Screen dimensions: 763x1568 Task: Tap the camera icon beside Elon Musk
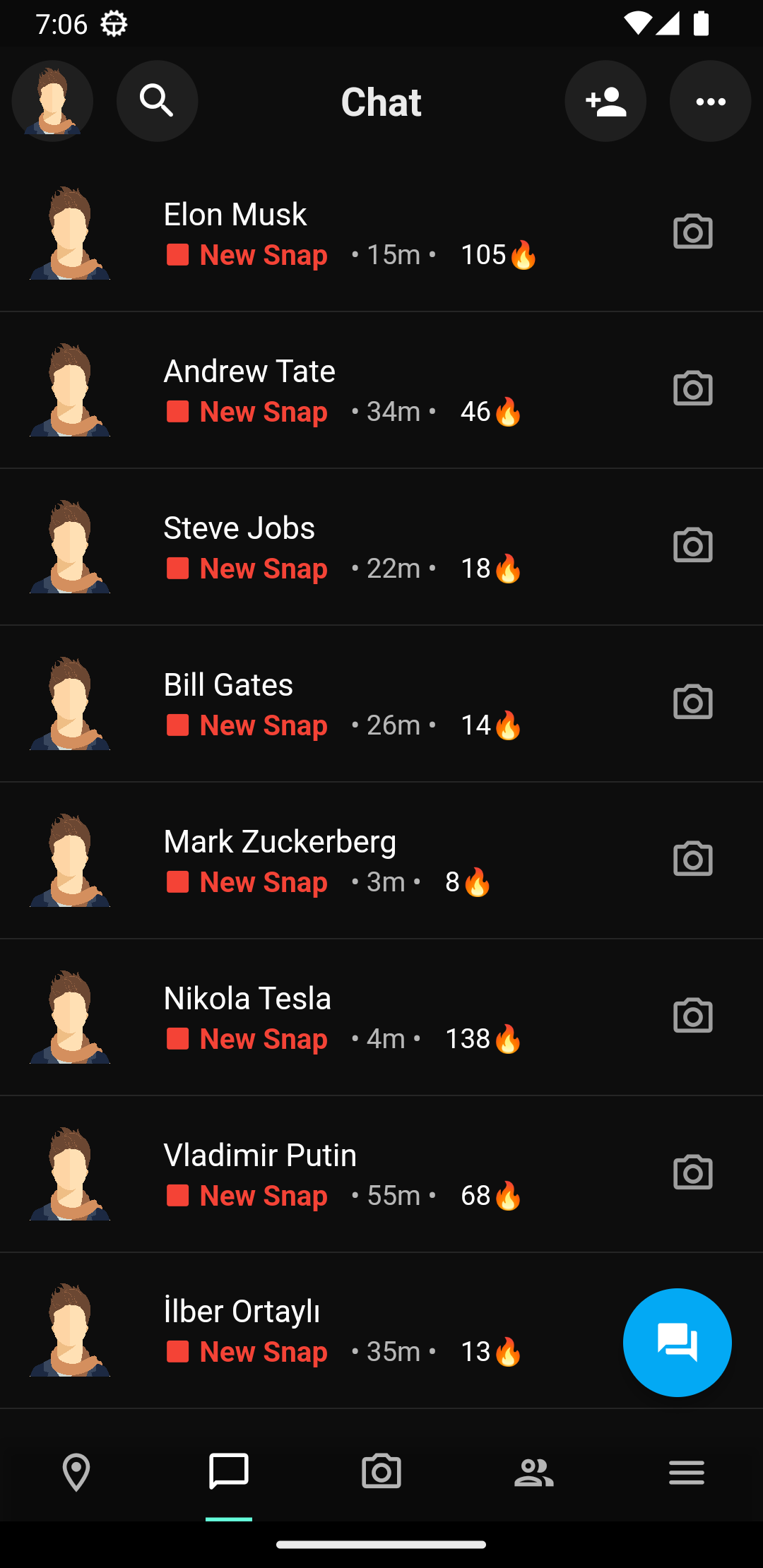(x=693, y=232)
